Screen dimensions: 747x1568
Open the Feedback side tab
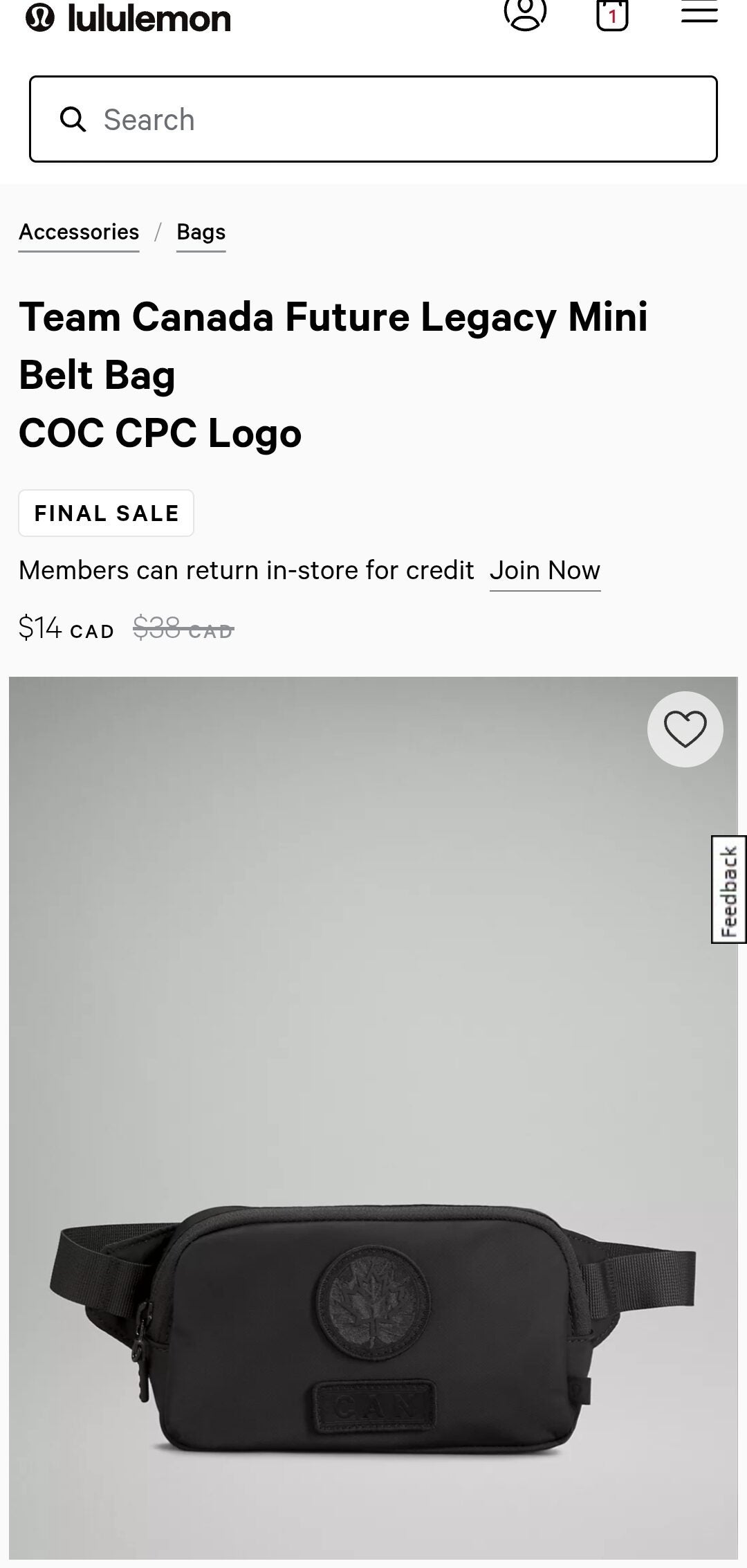[x=729, y=889]
